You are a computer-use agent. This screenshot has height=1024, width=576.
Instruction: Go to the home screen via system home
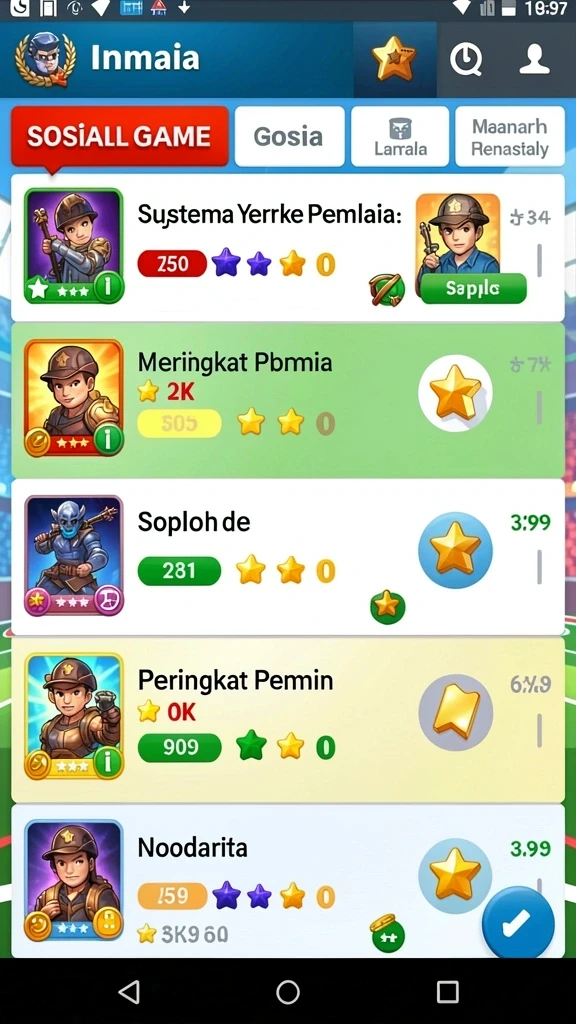coord(288,991)
